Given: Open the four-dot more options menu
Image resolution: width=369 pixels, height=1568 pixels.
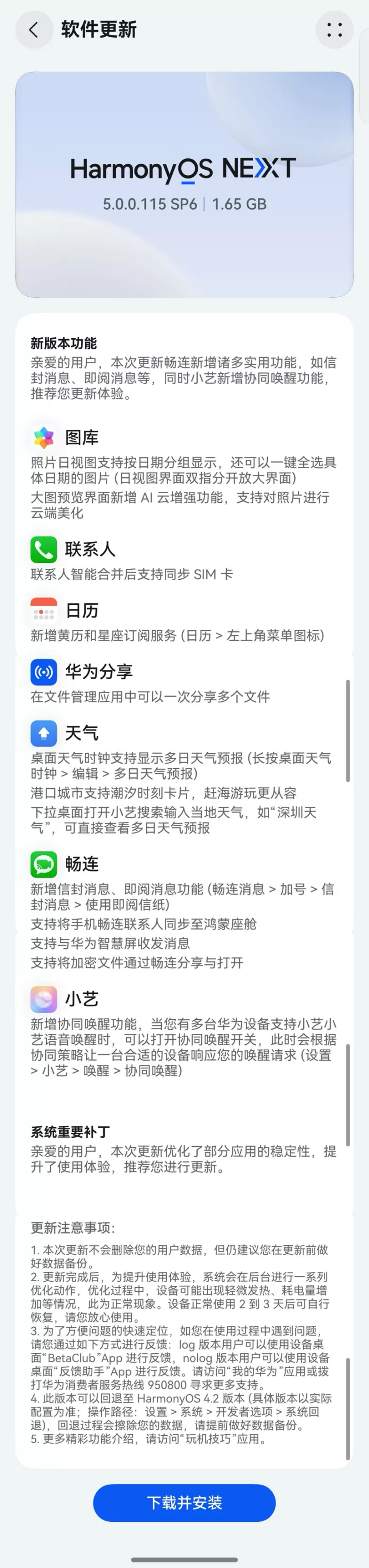Looking at the screenshot, I should (334, 30).
